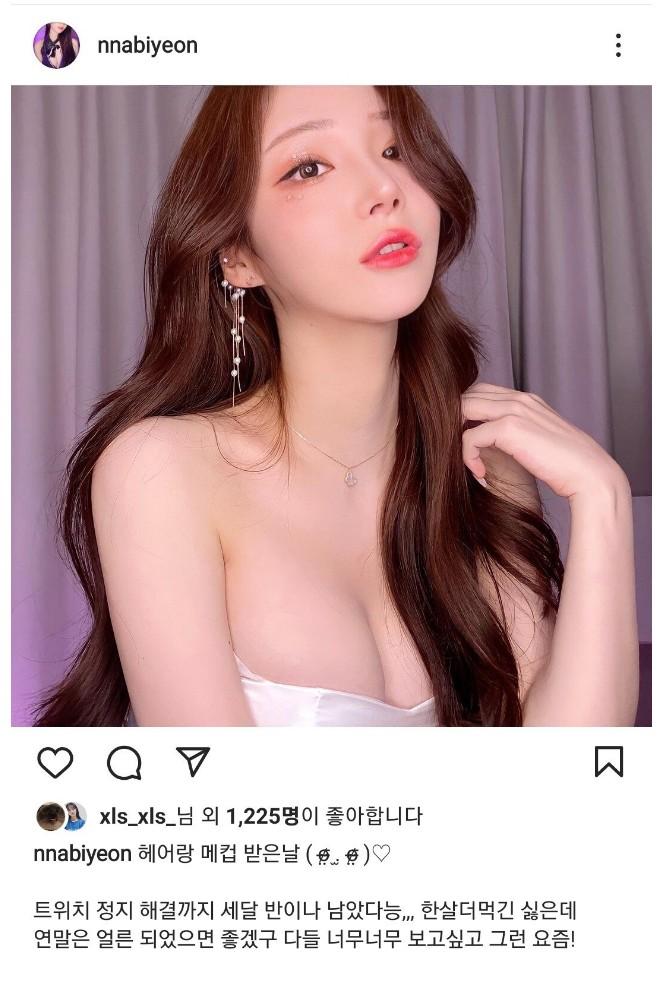The image size is (661, 984).
Task: Share the post via paper plane icon
Action: (x=192, y=761)
